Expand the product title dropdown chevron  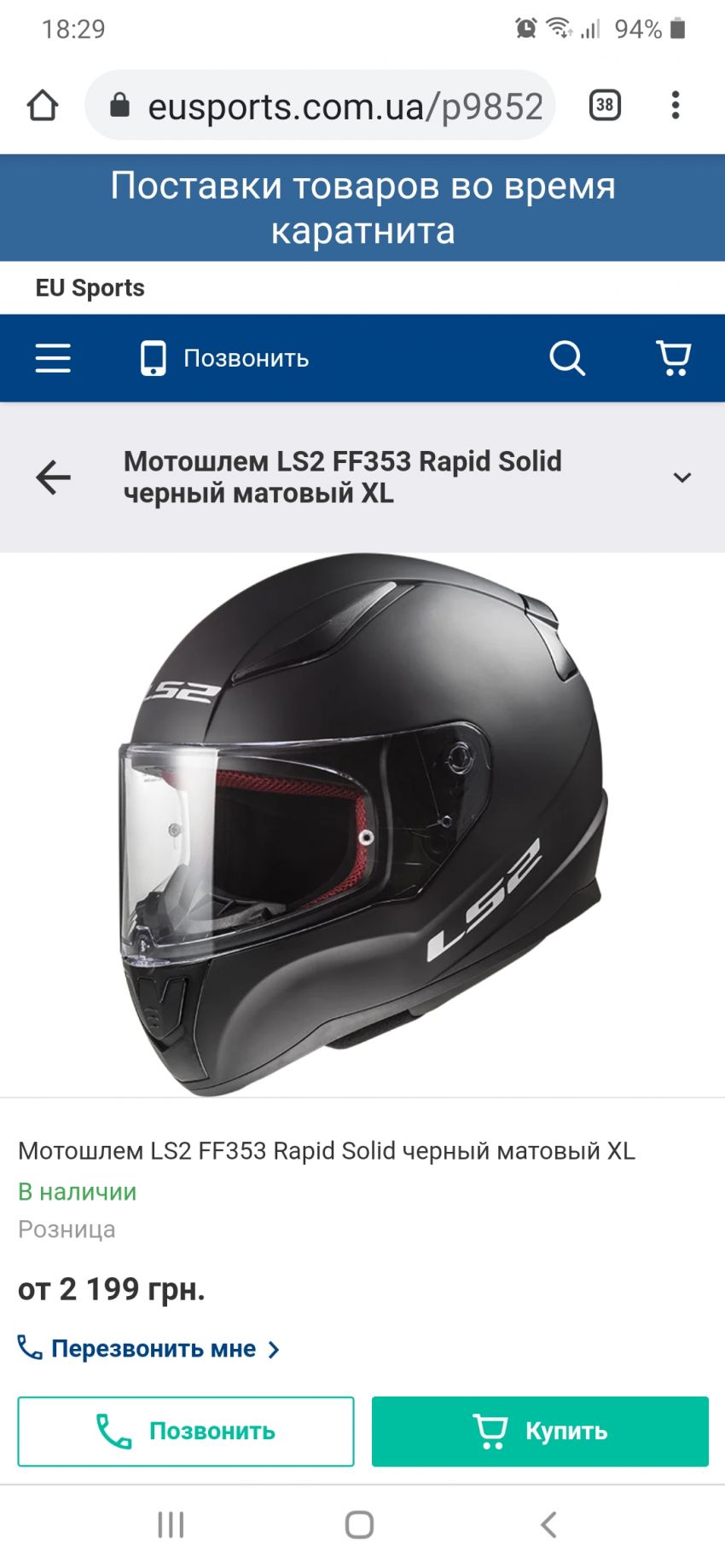coord(681,477)
